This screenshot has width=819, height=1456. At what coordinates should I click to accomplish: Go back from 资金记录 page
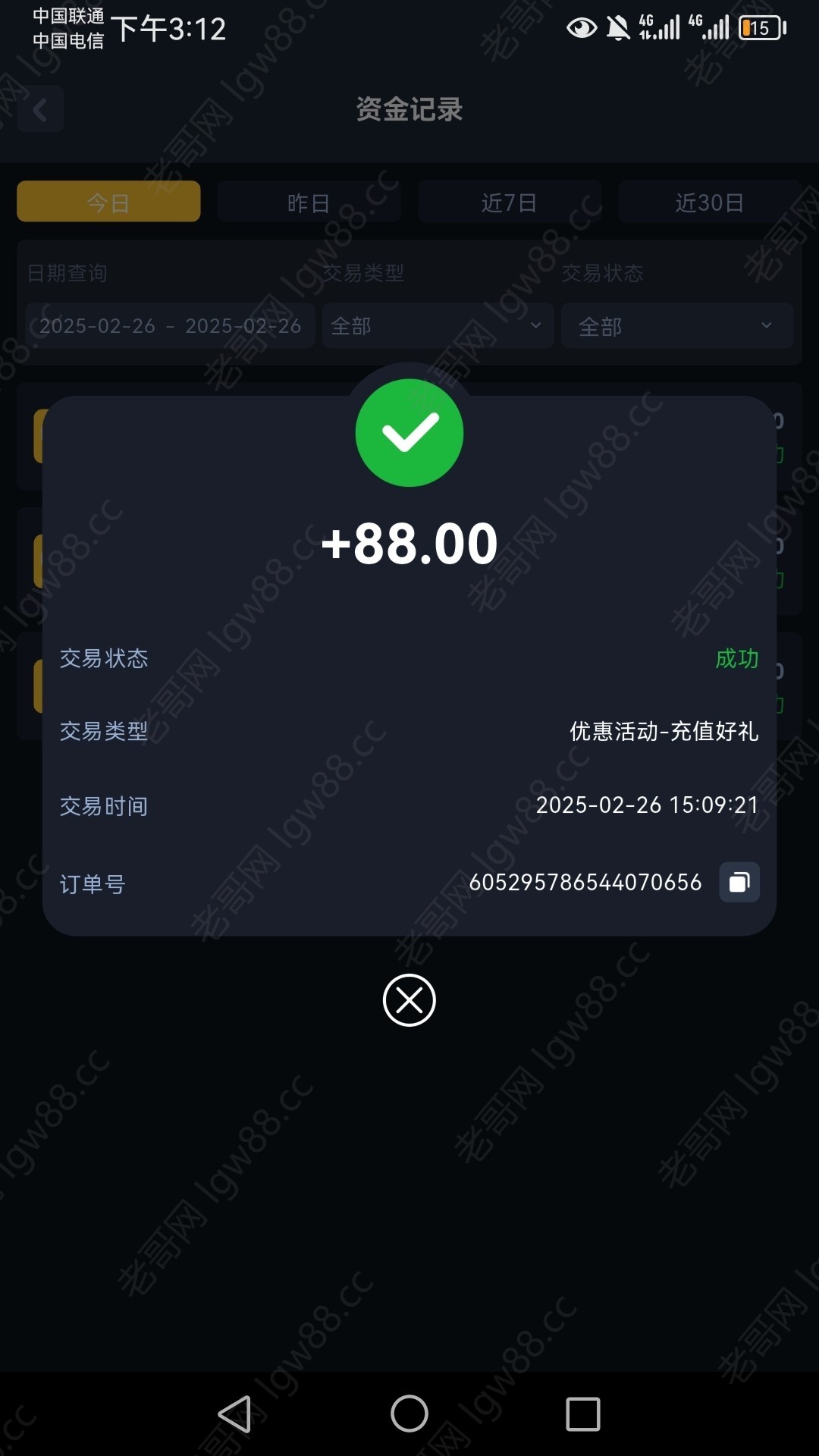pyautogui.click(x=41, y=111)
